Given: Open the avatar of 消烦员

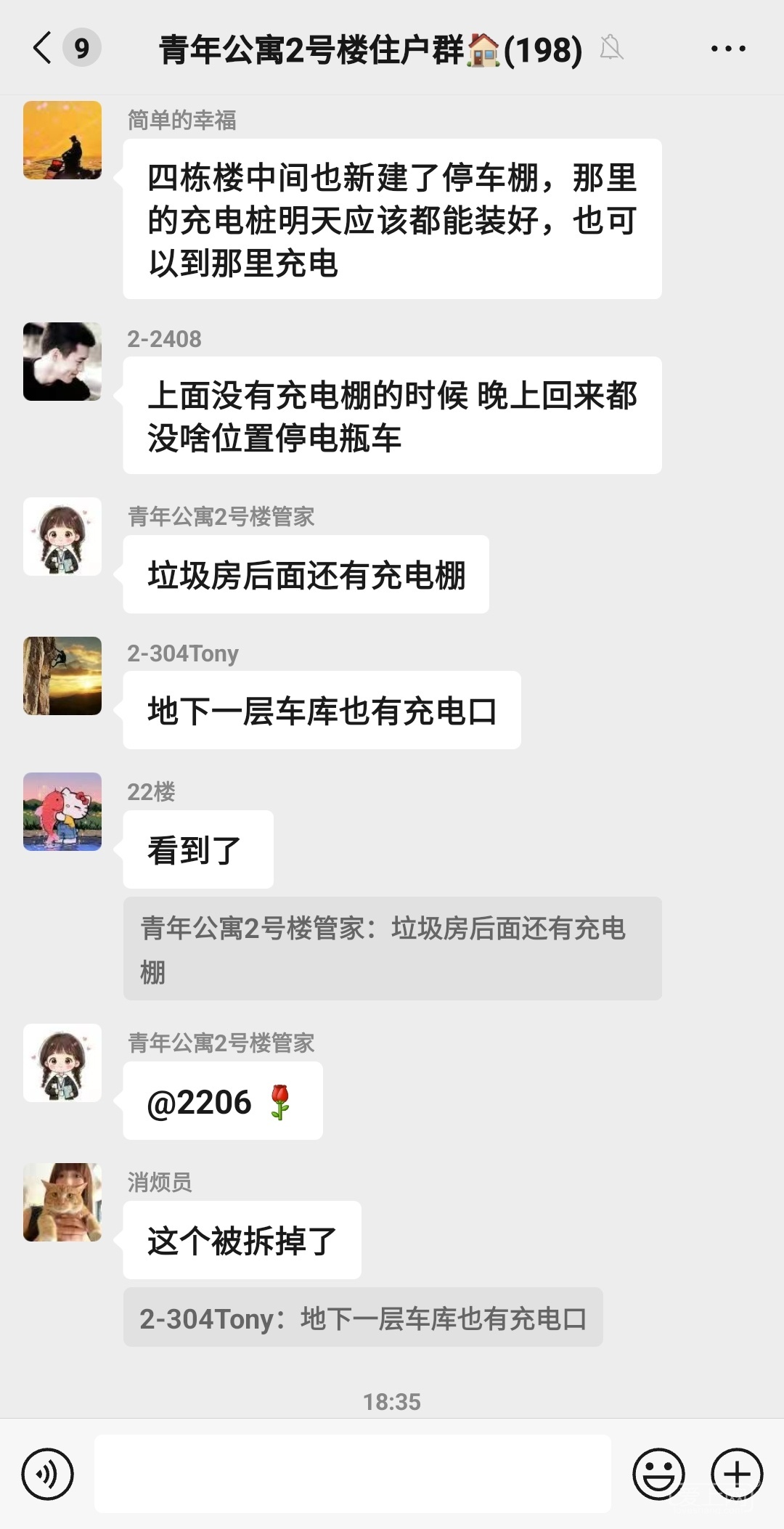Looking at the screenshot, I should [x=62, y=1202].
